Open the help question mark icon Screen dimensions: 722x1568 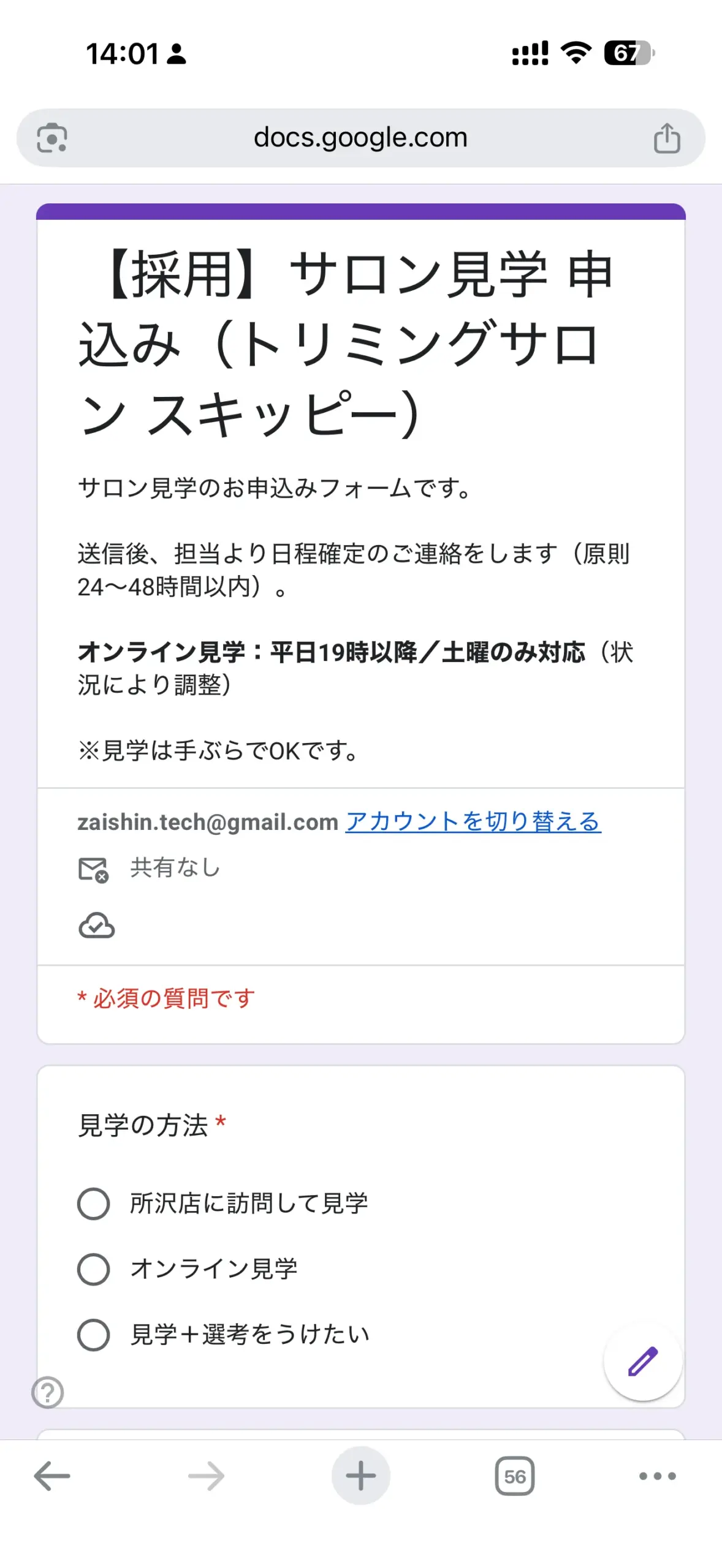pyautogui.click(x=48, y=1393)
